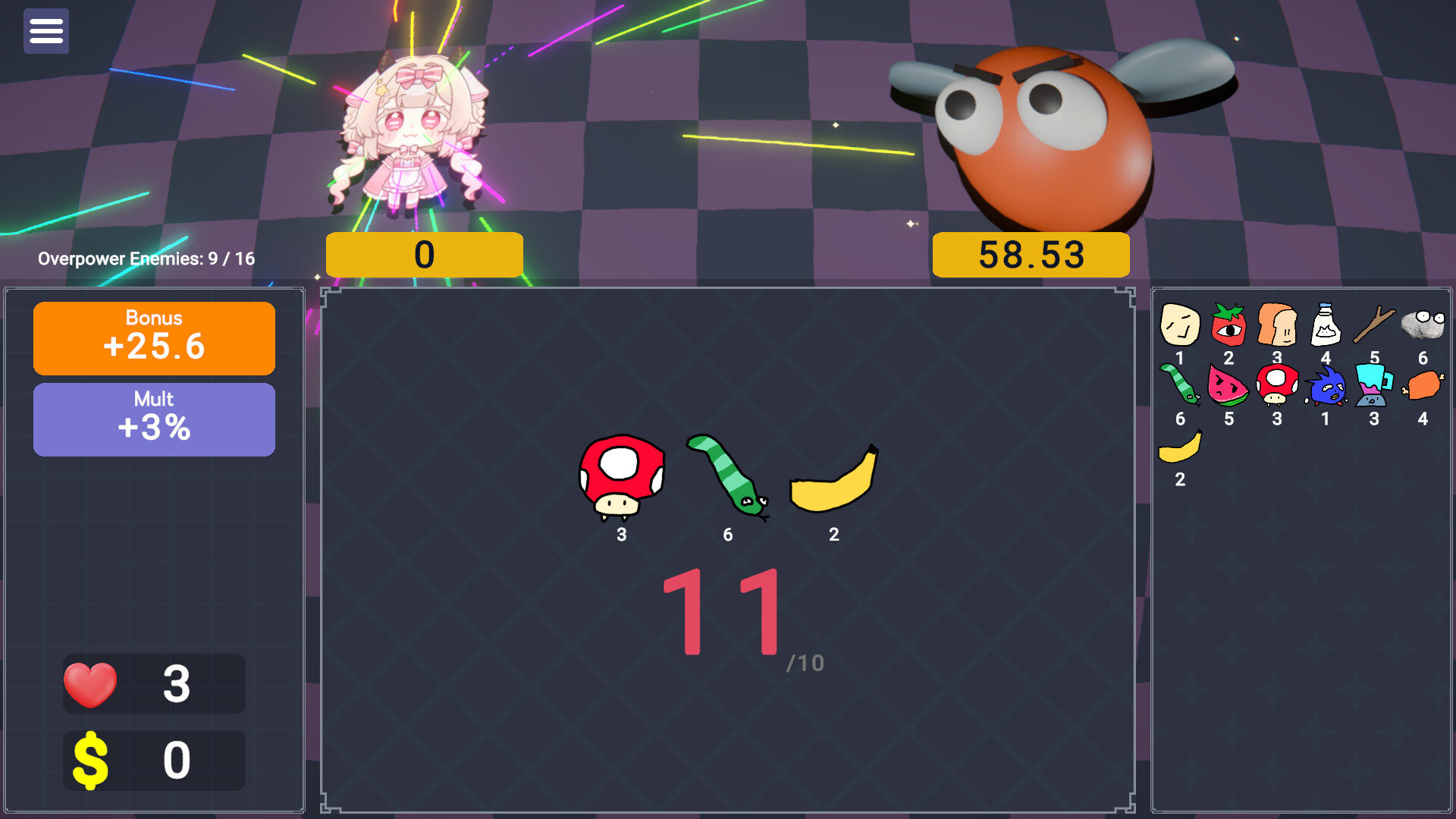Select the blue hedgehog inventory item
This screenshot has width=1456, height=819.
coord(1326,386)
